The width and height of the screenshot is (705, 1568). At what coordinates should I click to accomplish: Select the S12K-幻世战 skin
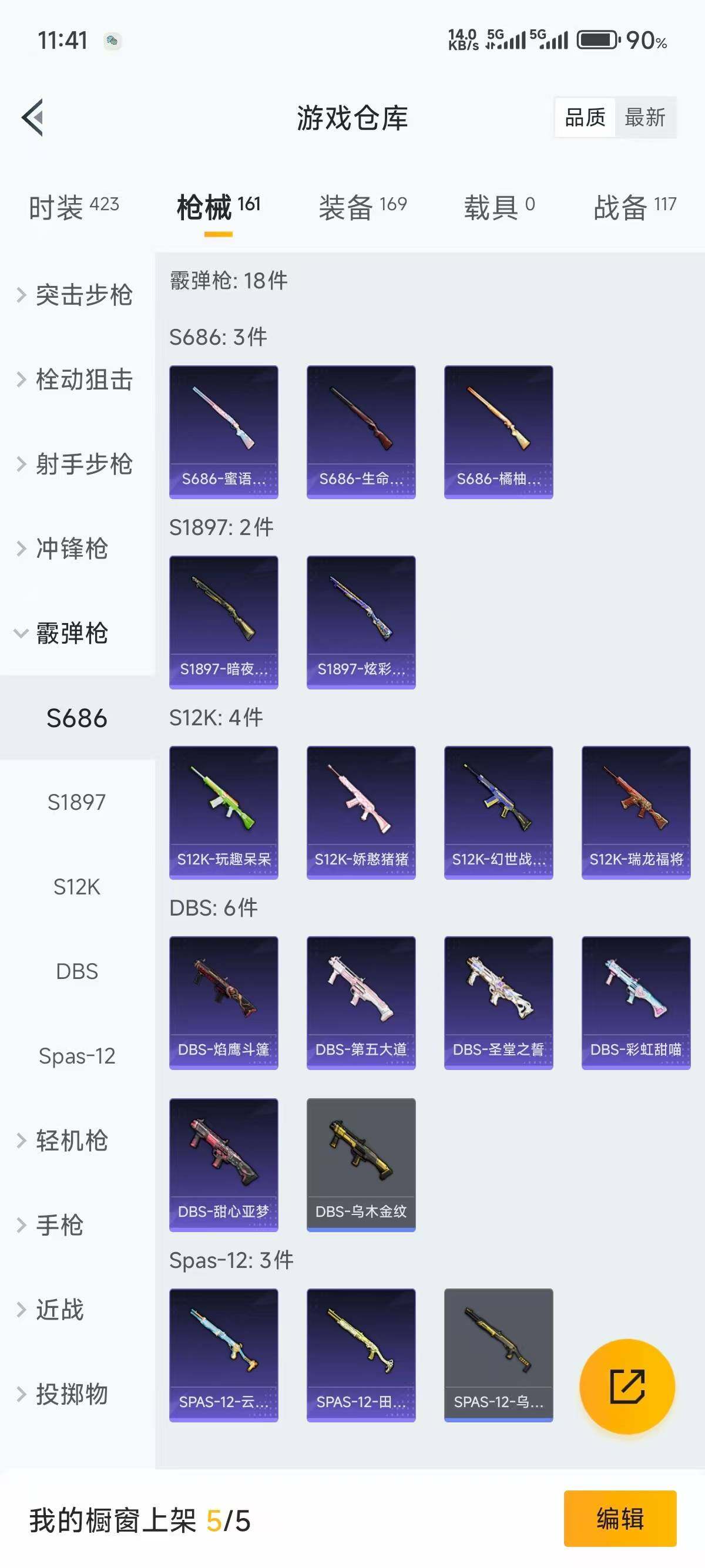[498, 810]
